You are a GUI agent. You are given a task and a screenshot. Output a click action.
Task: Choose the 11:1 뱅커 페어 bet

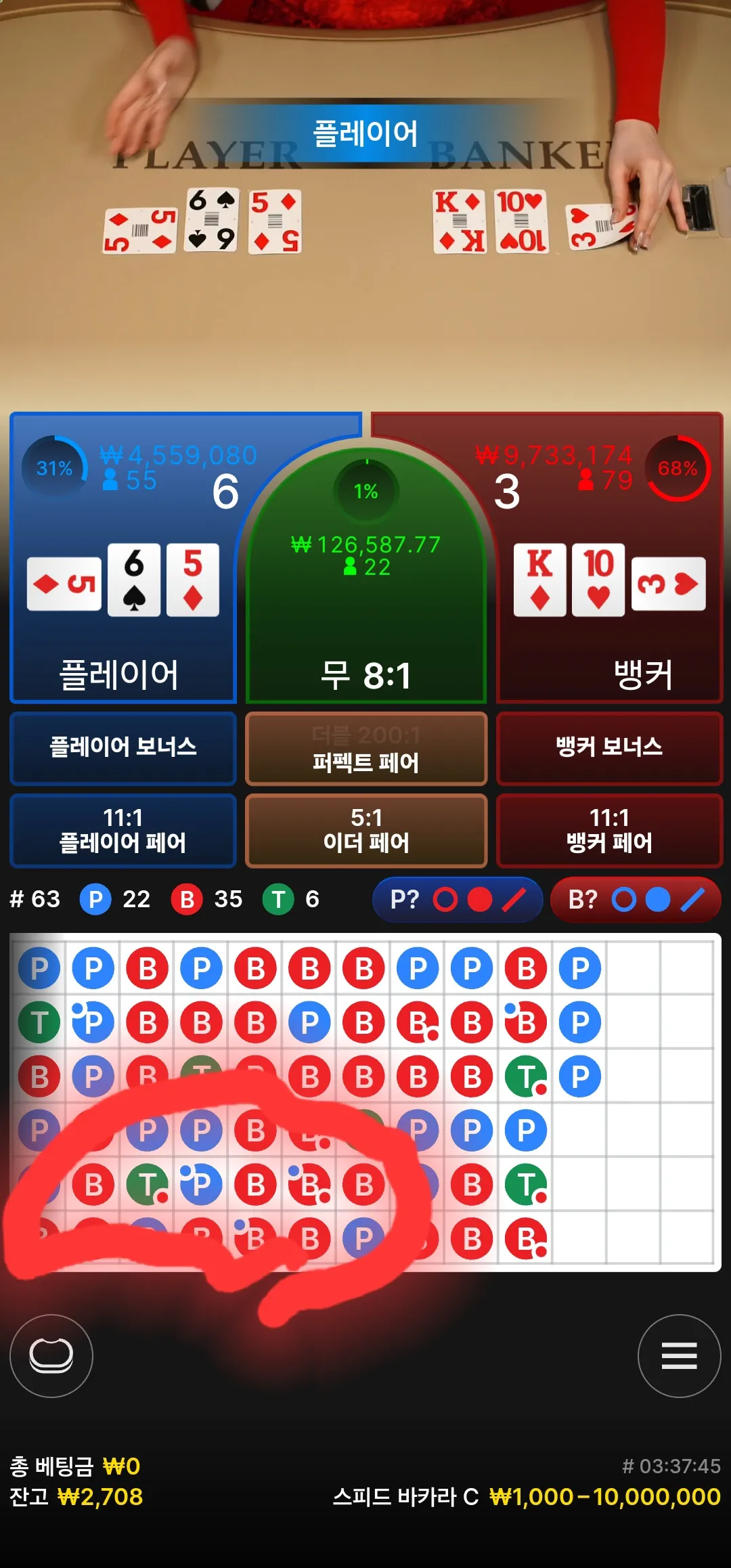point(609,831)
